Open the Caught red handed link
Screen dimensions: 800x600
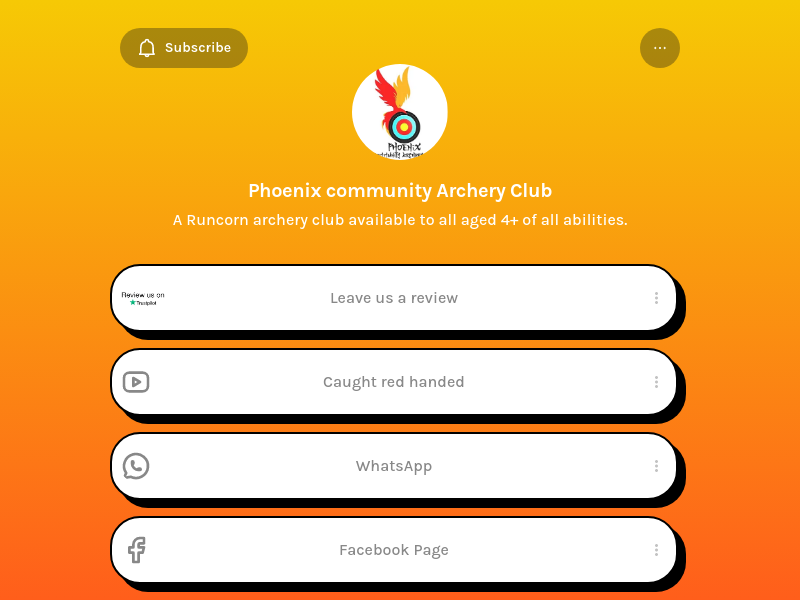pyautogui.click(x=394, y=382)
